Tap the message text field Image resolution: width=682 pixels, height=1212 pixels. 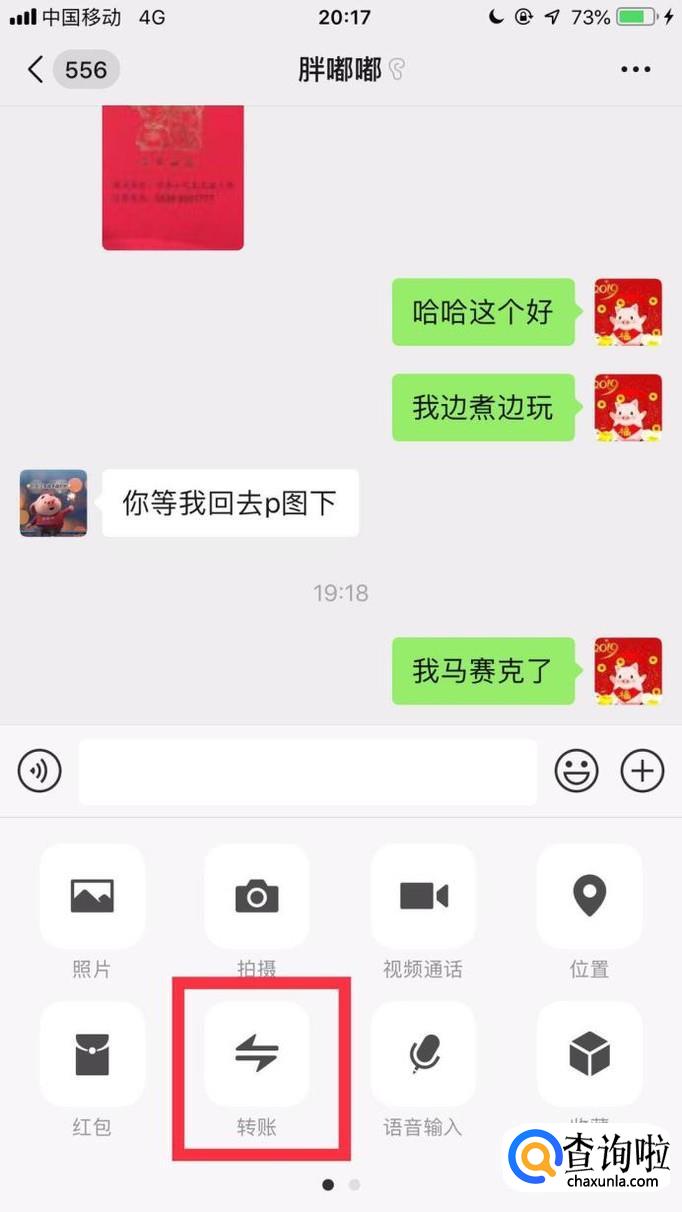(308, 771)
